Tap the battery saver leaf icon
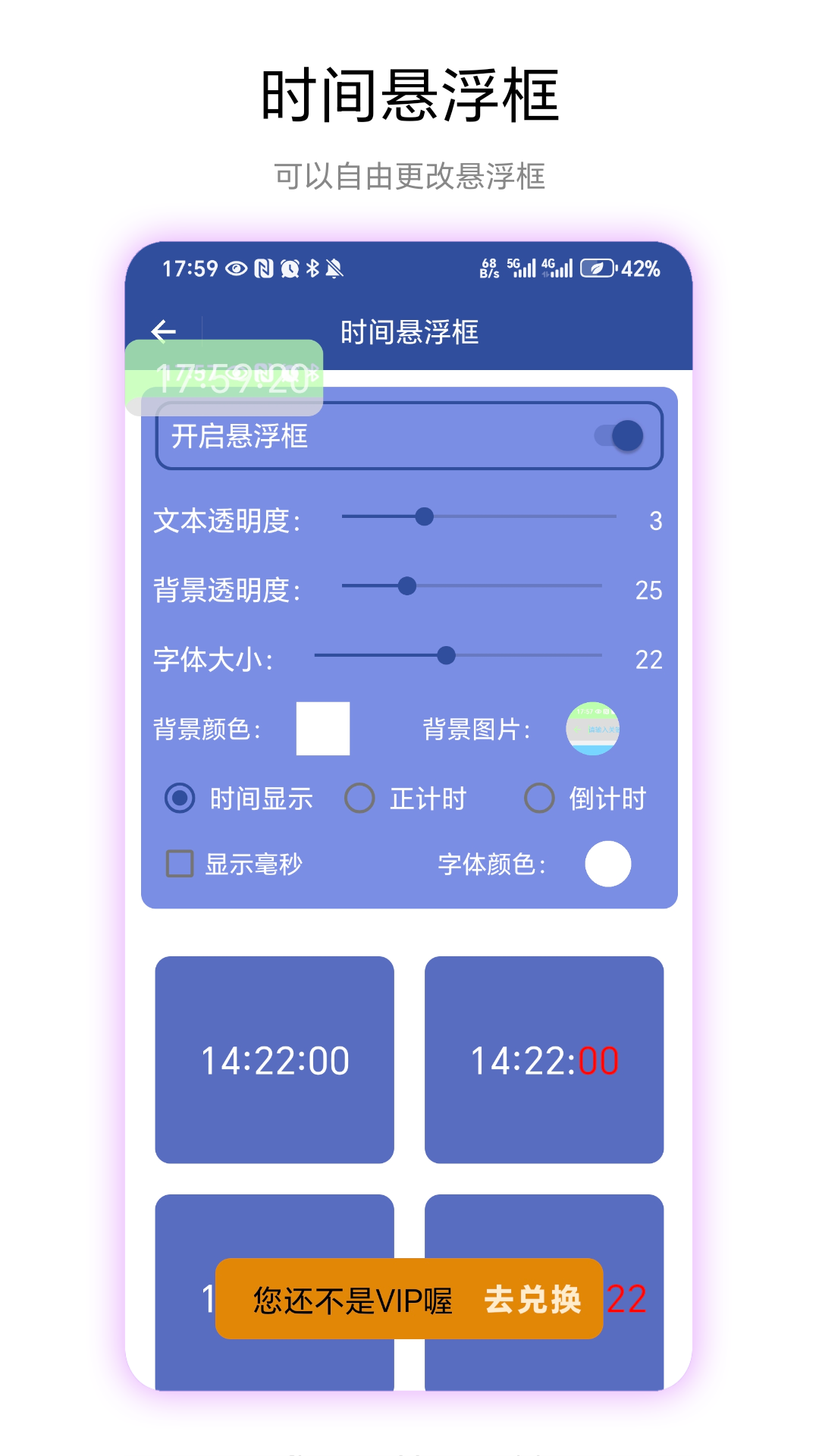819x1456 pixels. click(596, 268)
